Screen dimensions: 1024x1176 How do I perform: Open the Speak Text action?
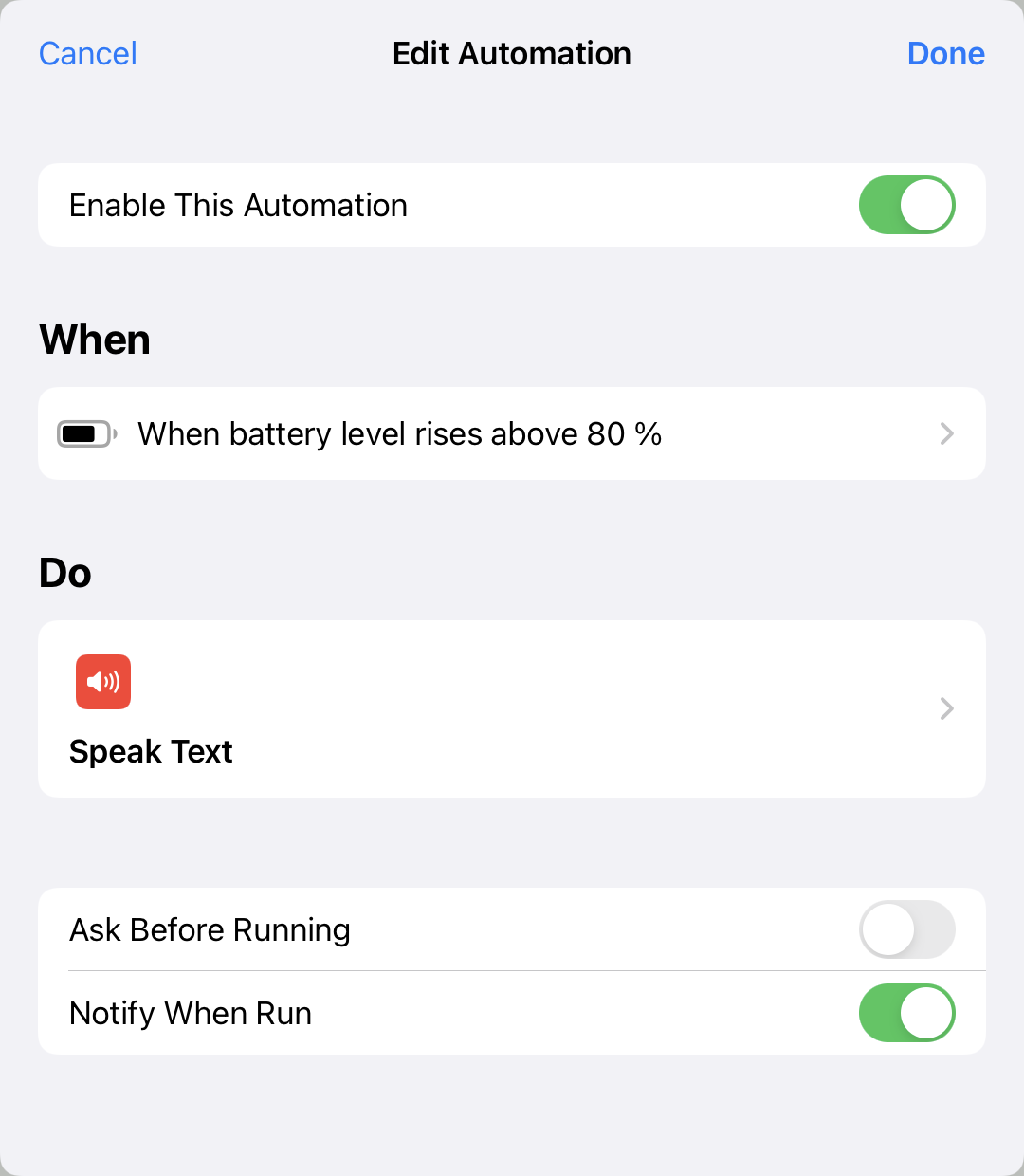tap(512, 708)
